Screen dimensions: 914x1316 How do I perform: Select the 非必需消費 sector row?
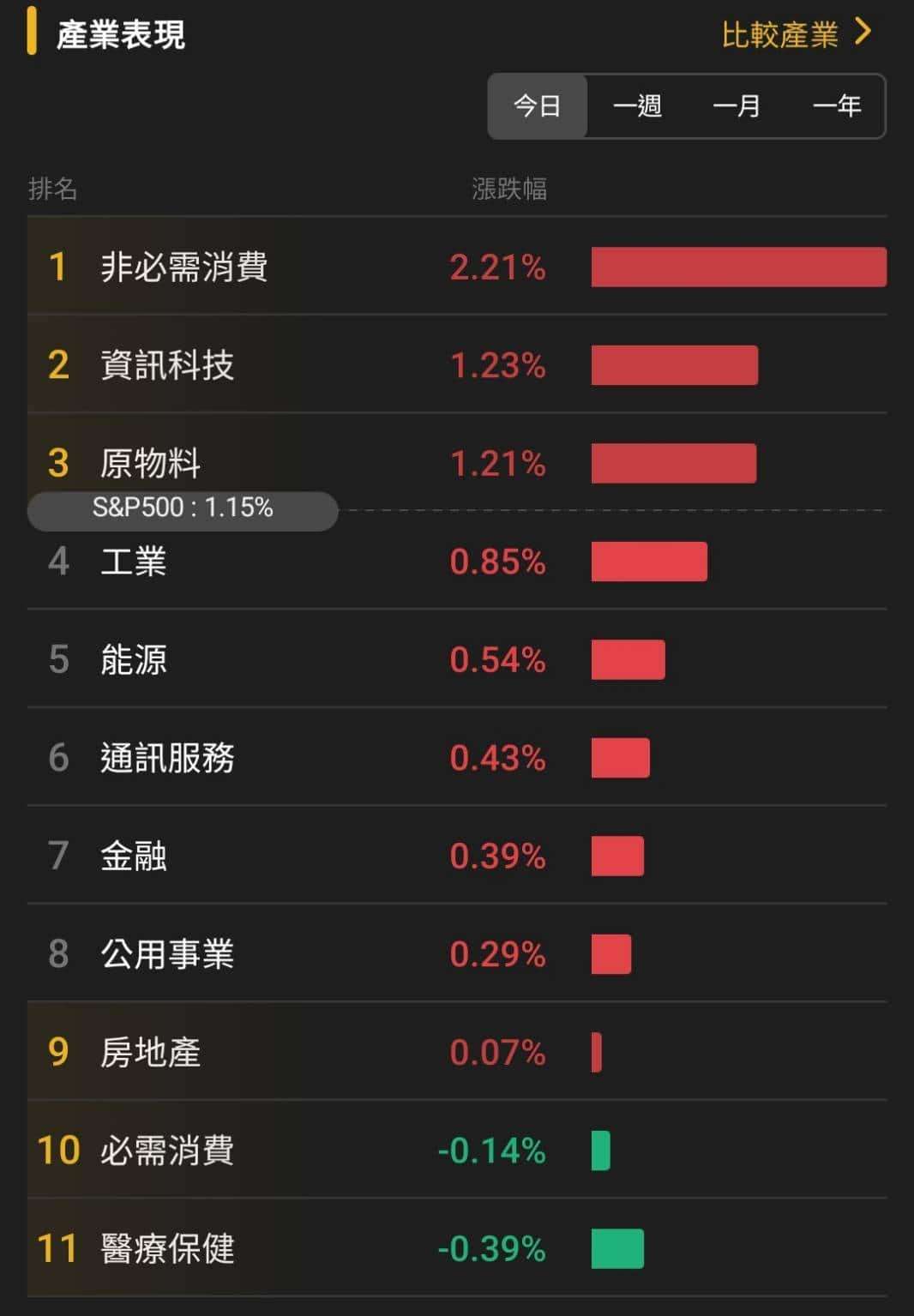(x=183, y=267)
